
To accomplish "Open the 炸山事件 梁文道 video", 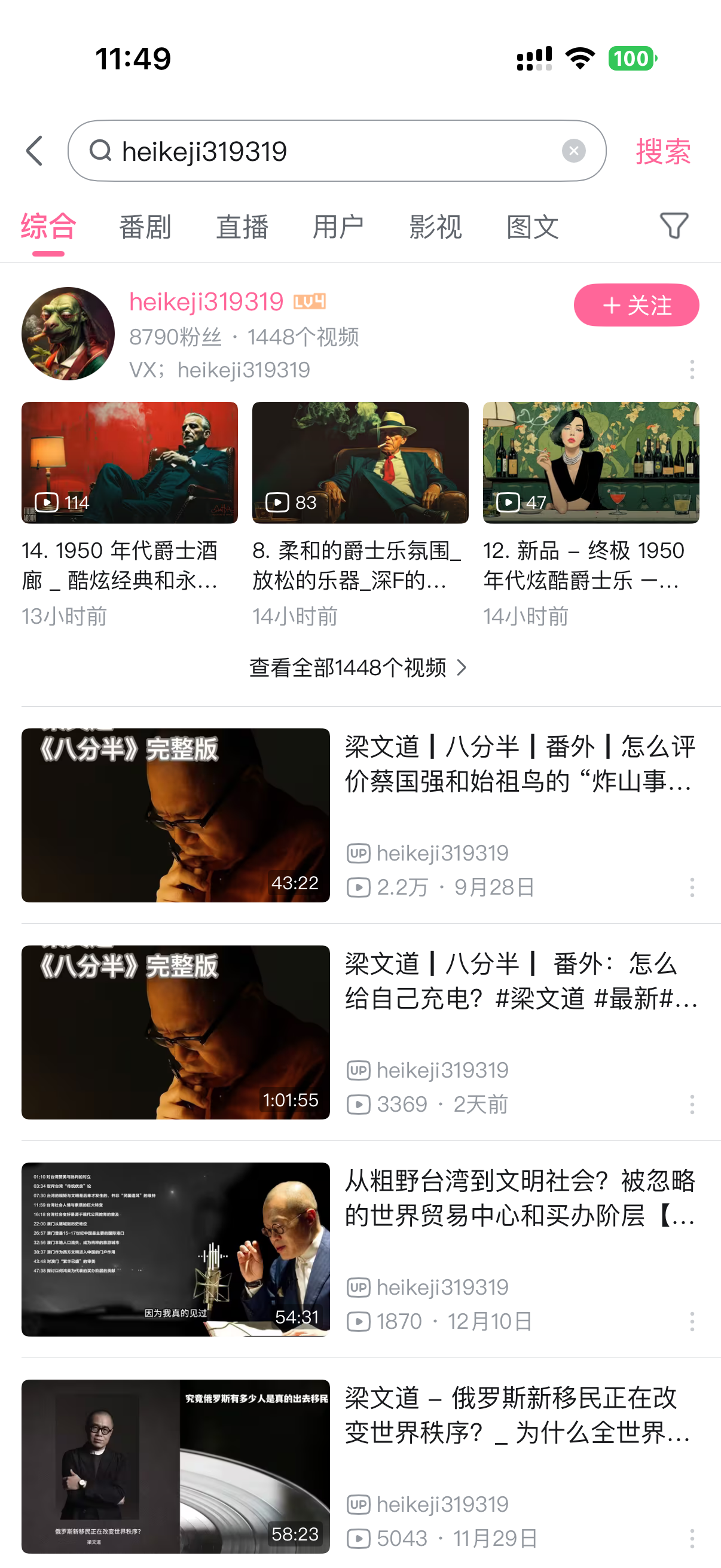I will coord(175,815).
